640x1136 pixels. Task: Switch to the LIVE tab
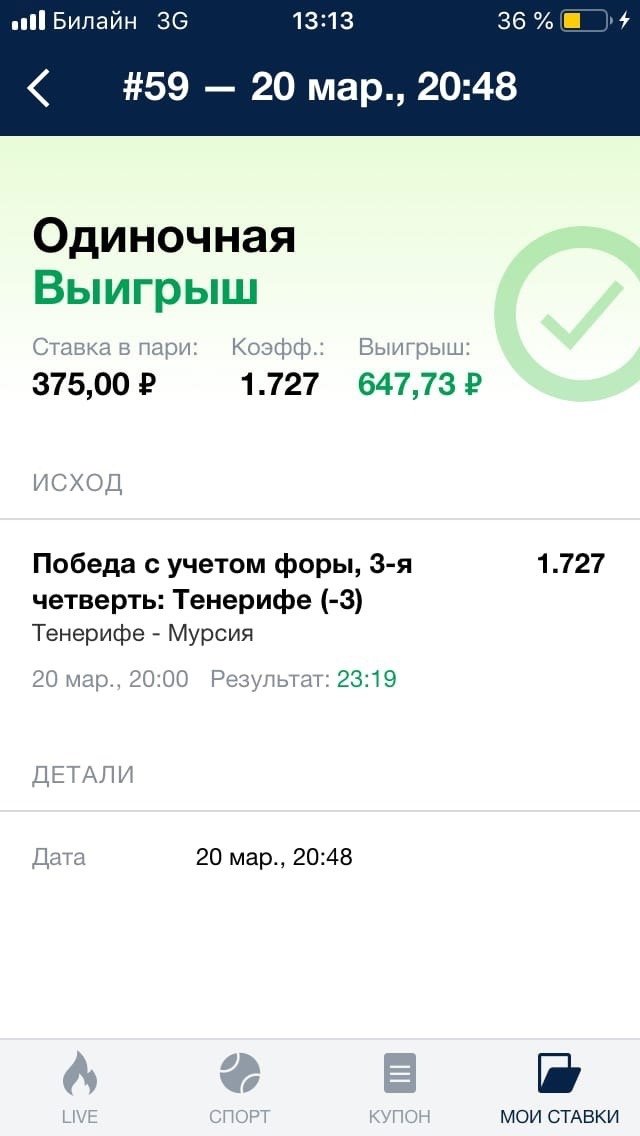[x=80, y=1088]
